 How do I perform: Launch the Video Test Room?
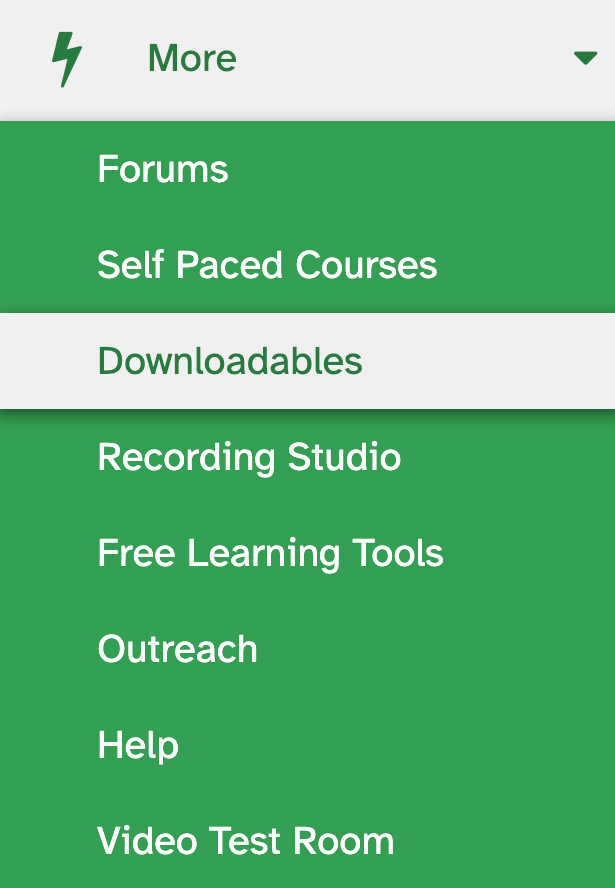click(x=245, y=841)
